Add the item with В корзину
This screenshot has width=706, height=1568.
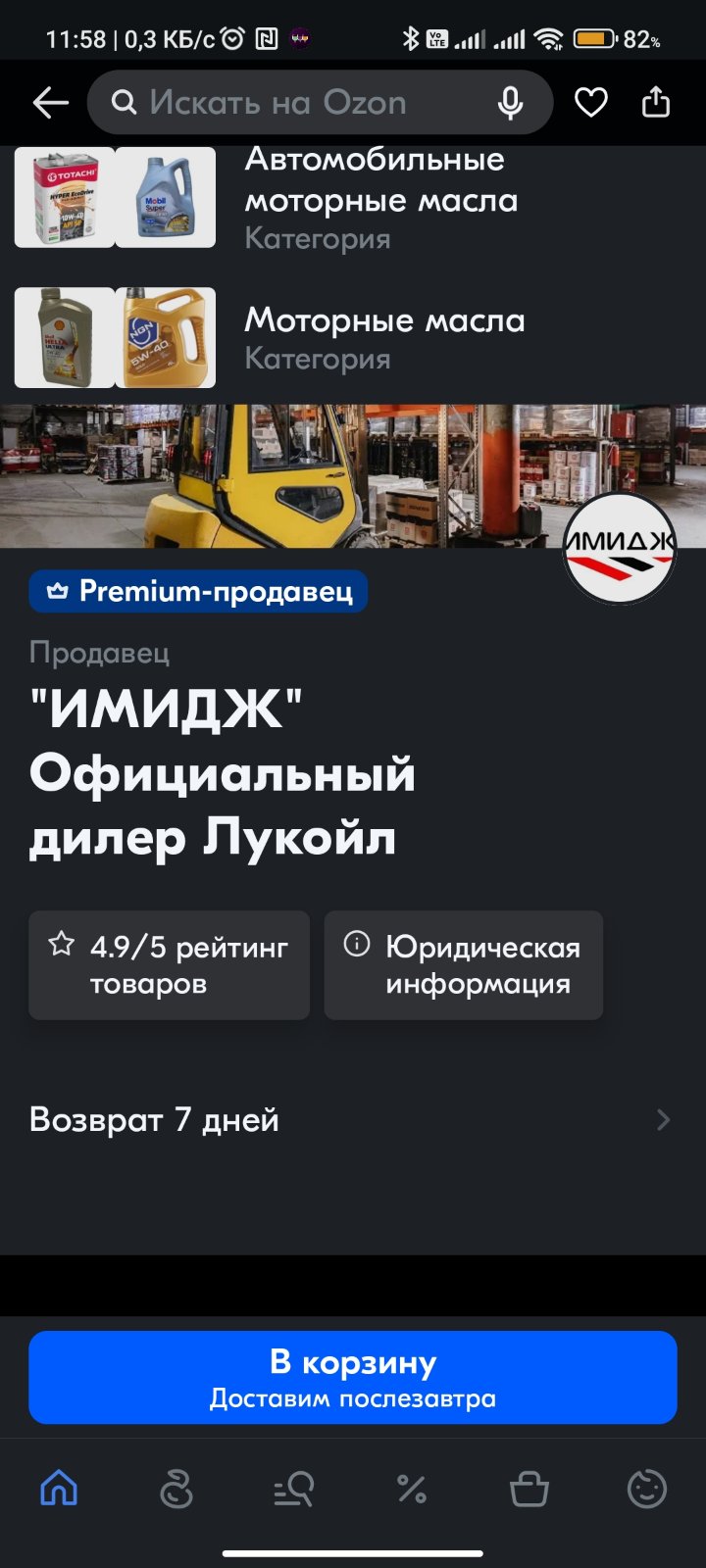(353, 1377)
